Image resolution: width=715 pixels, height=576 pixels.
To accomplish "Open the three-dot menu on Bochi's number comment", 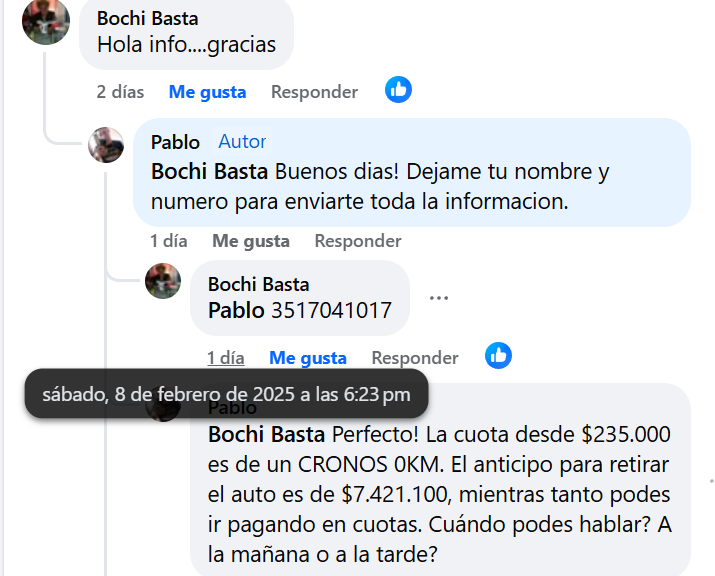I will 438,298.
